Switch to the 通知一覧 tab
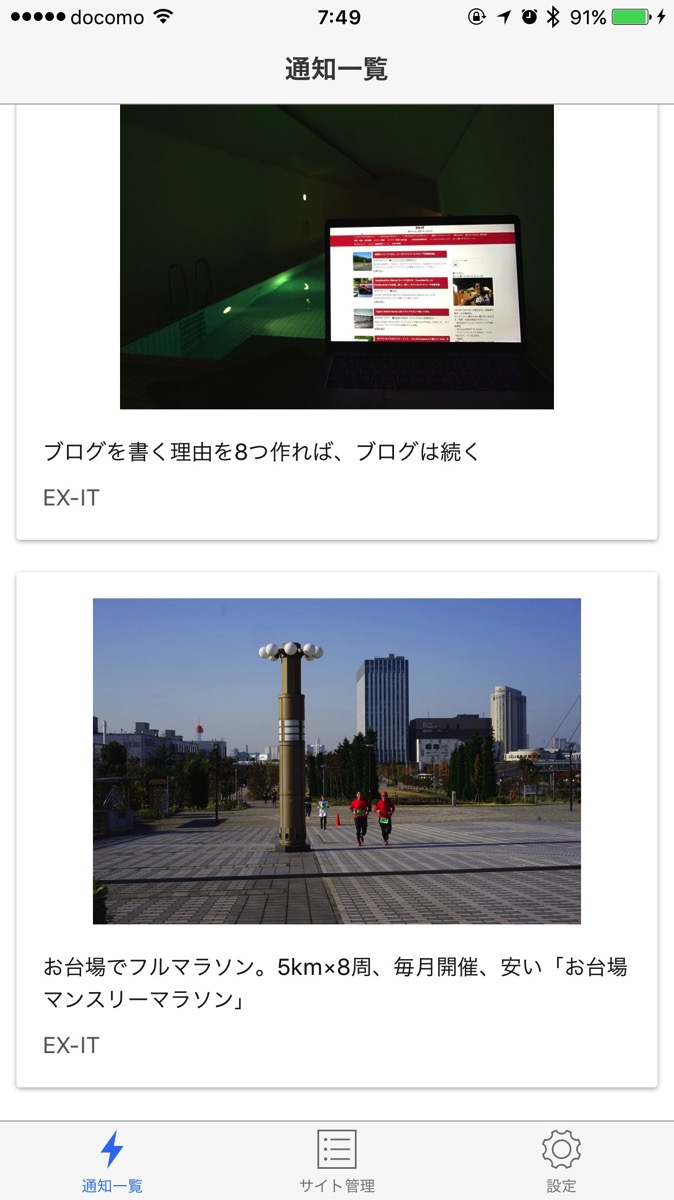The image size is (674, 1200). 112,1160
